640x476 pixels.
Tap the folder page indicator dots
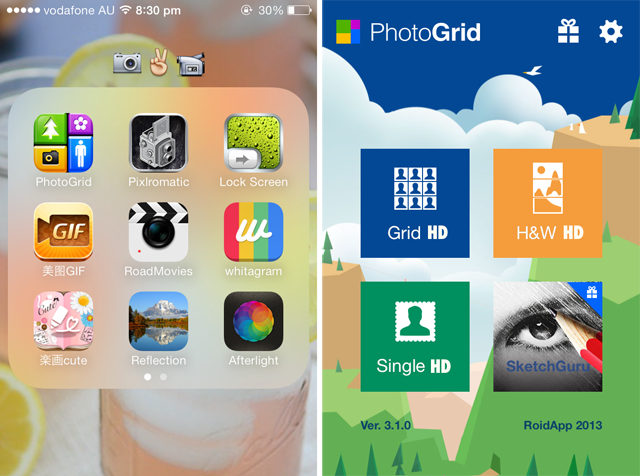point(155,378)
